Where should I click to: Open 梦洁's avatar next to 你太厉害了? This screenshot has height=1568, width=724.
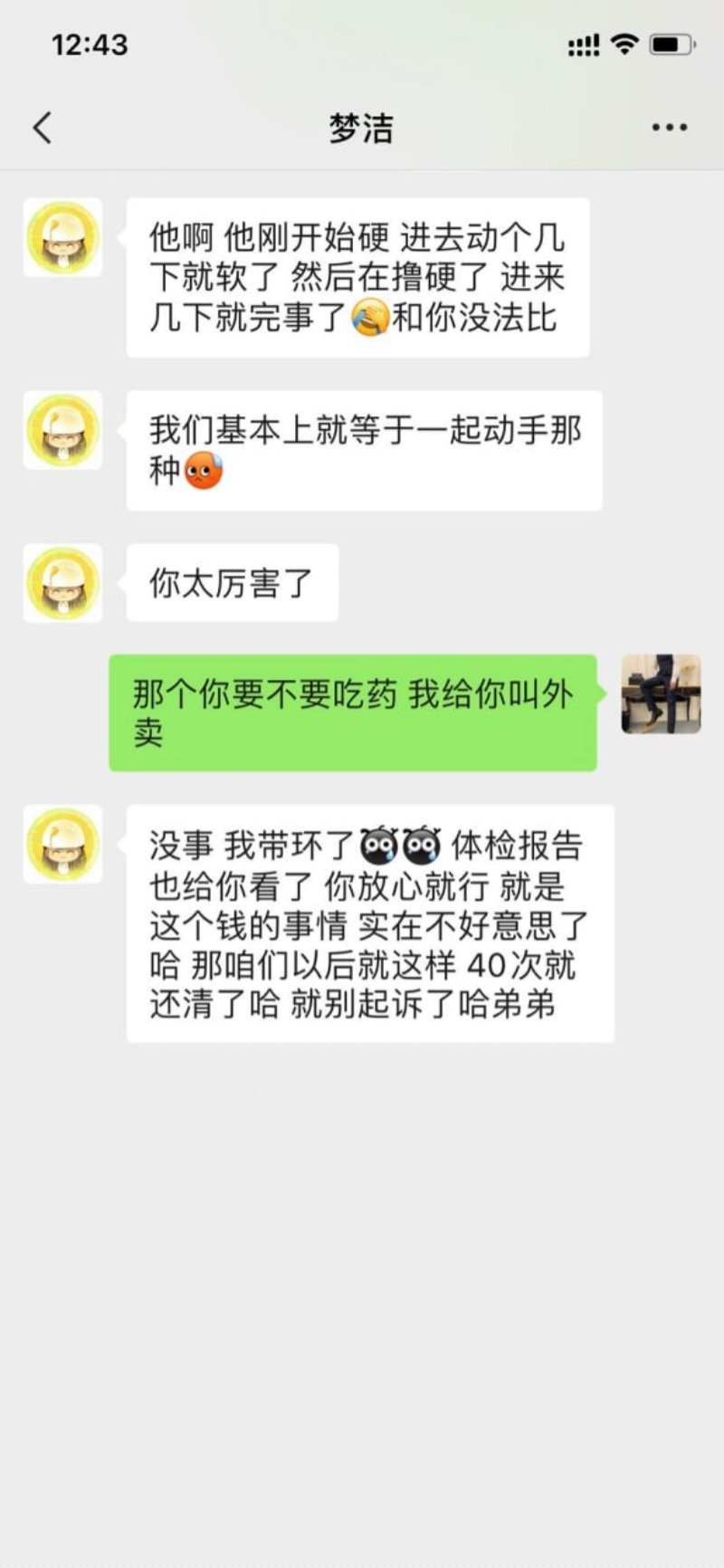[x=62, y=583]
